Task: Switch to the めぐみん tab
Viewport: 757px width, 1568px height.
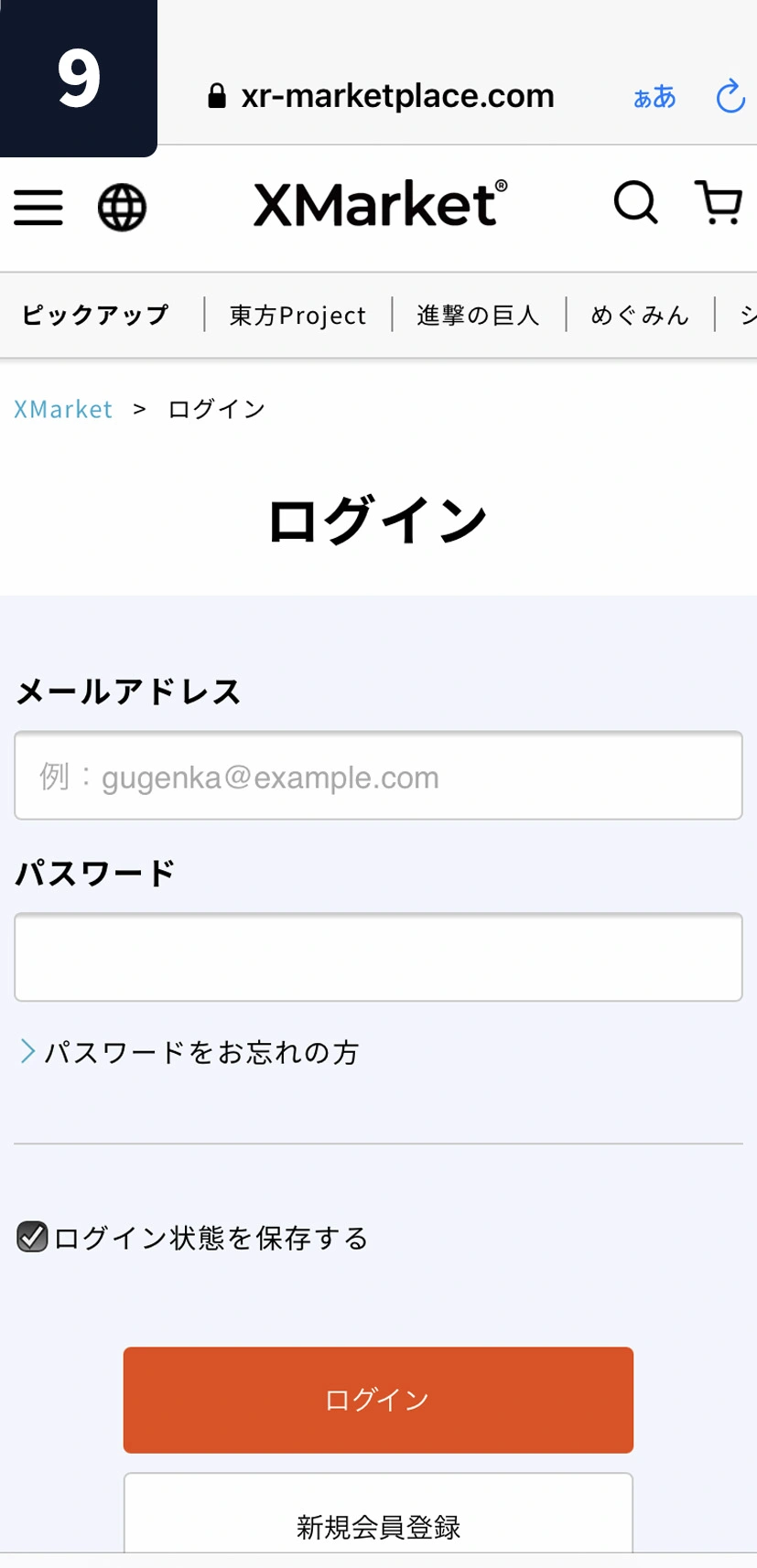Action: pyautogui.click(x=640, y=316)
